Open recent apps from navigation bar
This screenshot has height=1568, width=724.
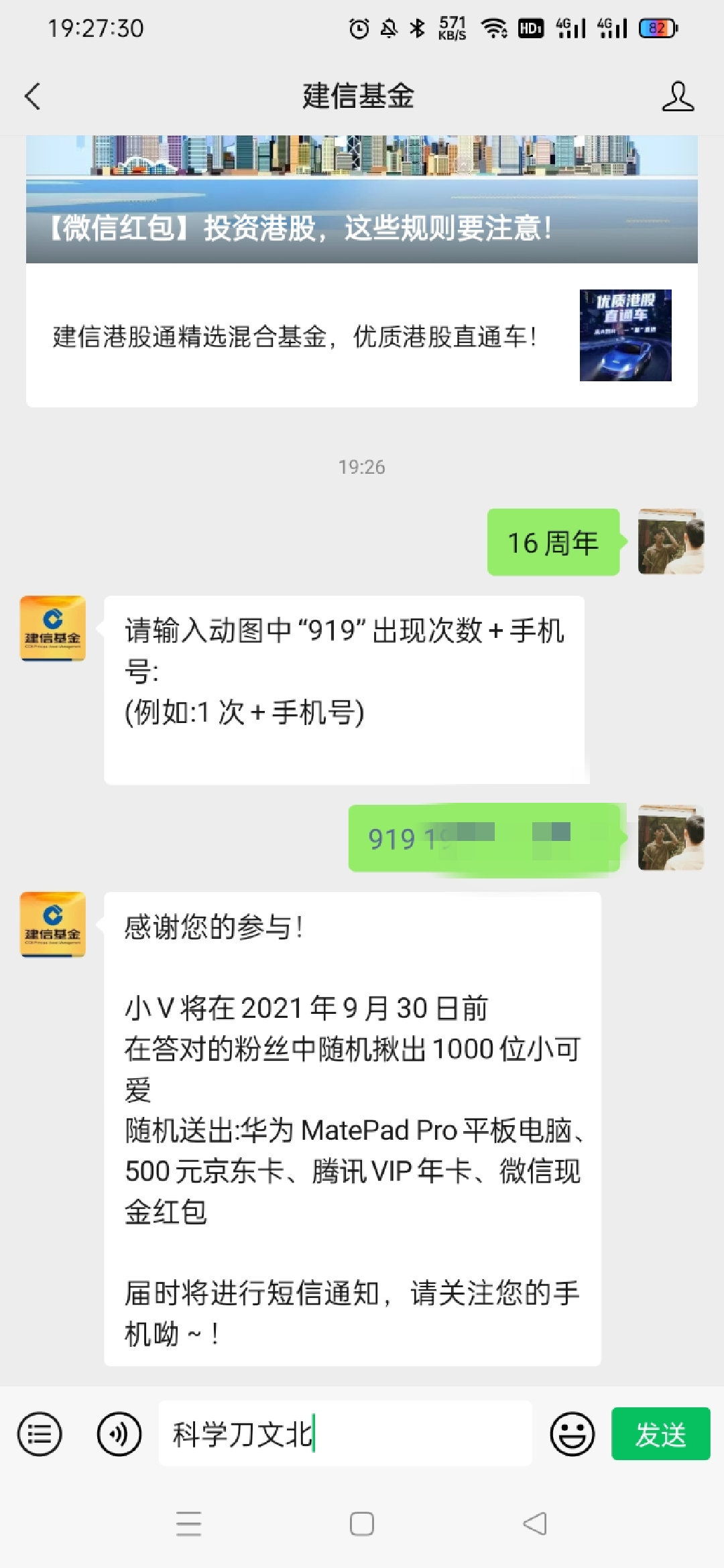point(188,1524)
